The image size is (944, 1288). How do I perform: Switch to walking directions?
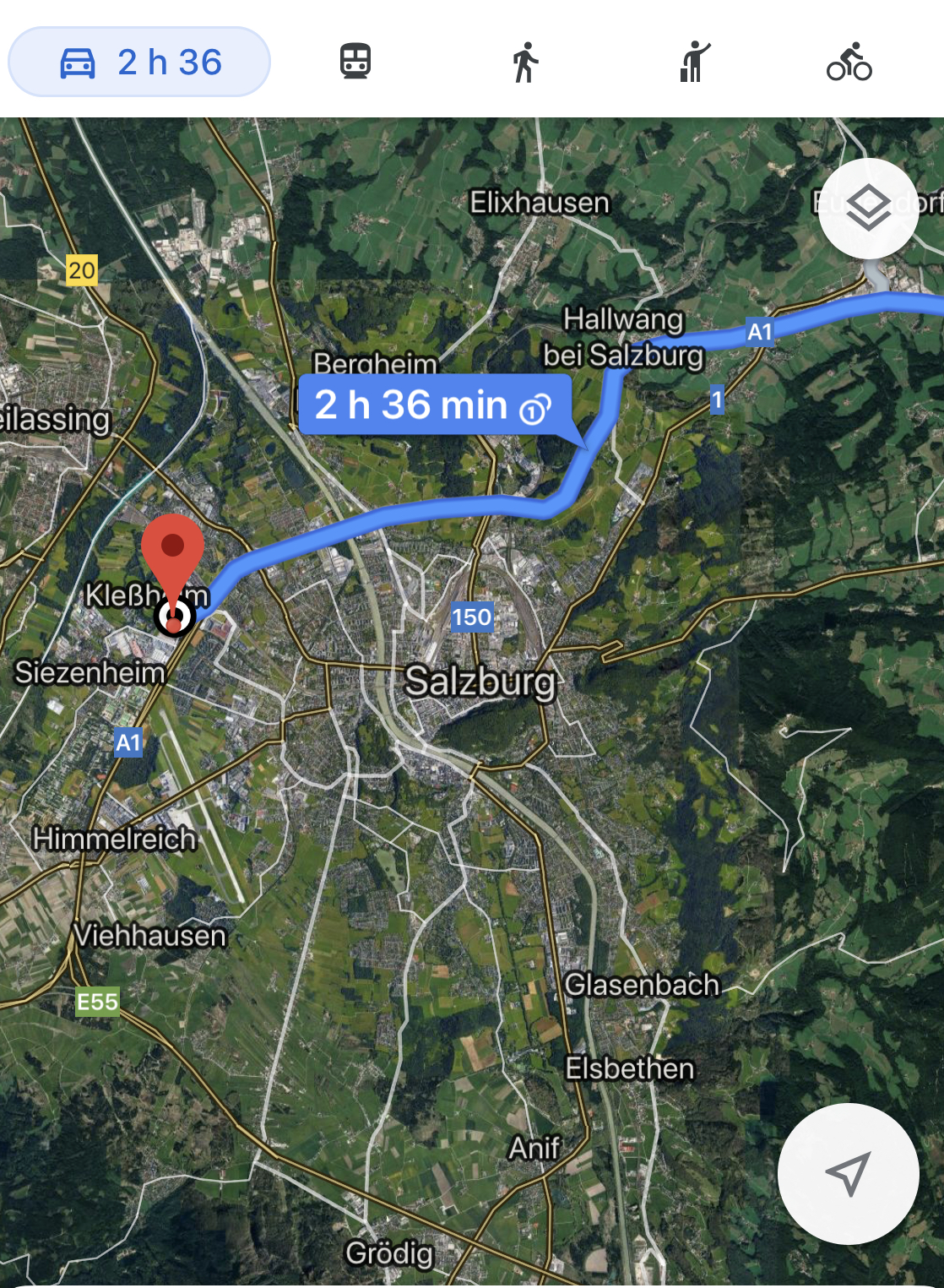tap(525, 62)
